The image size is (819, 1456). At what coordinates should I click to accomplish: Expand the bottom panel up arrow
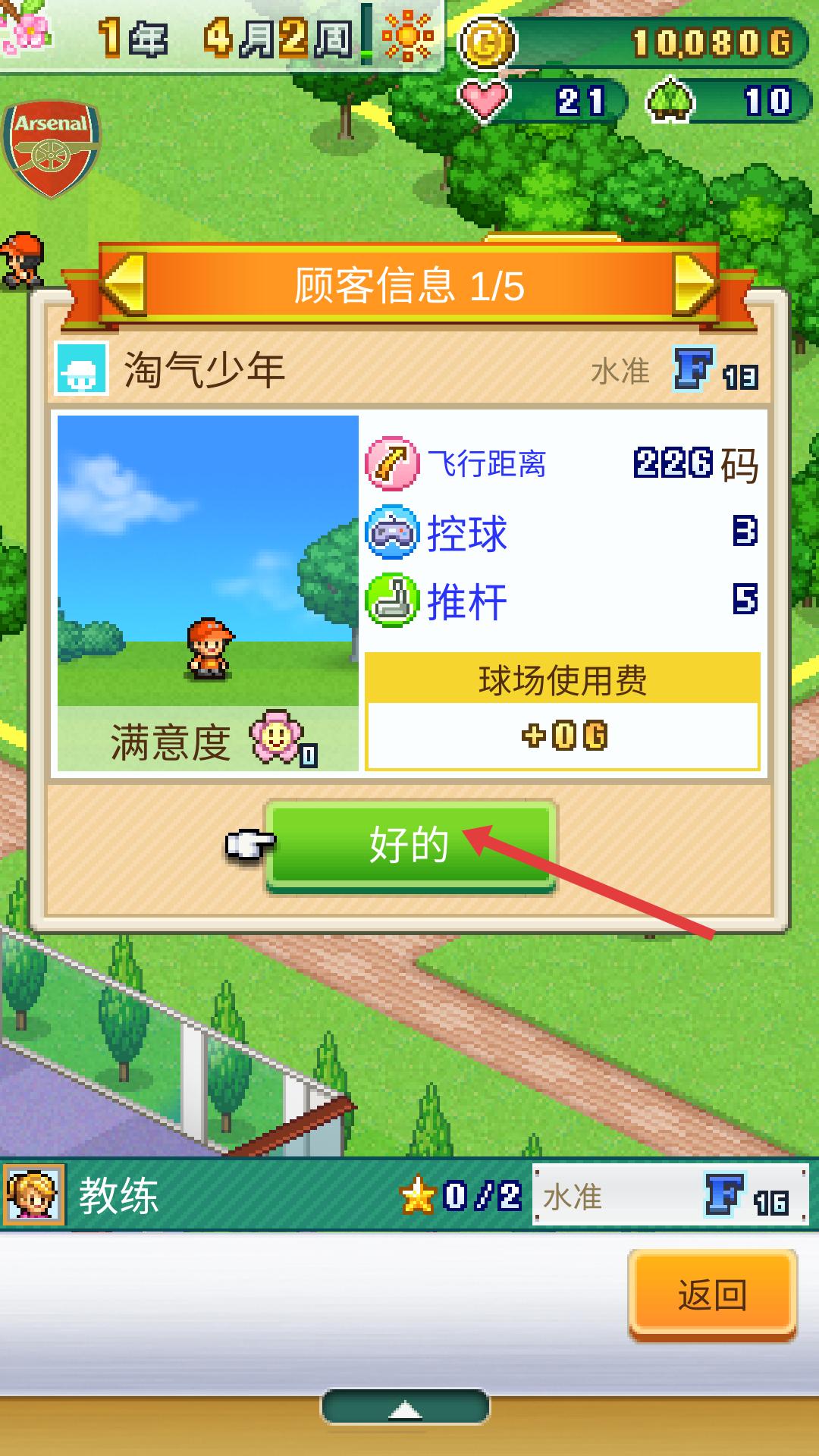[406, 1408]
